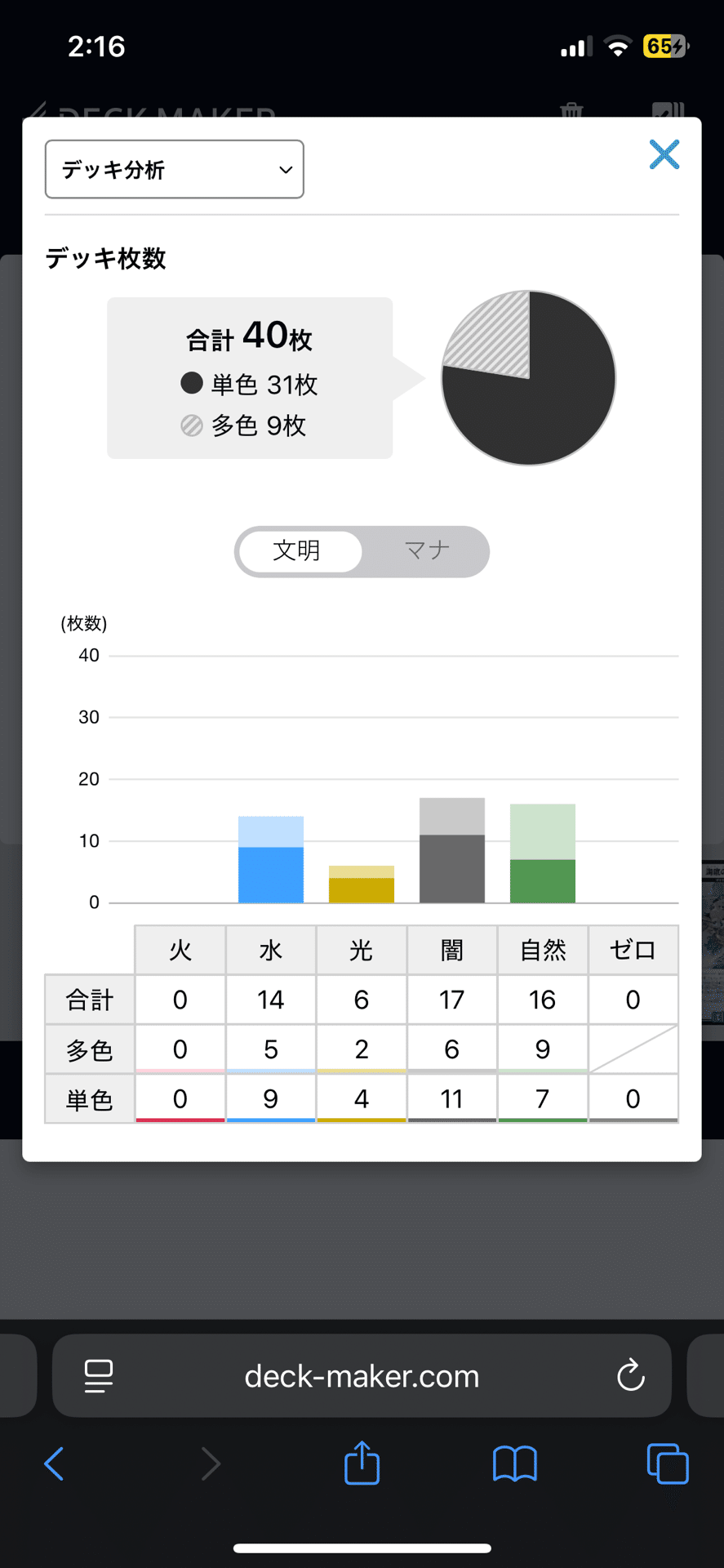This screenshot has height=1568, width=724.
Task: Tap the forward navigation chevron
Action: tap(211, 1463)
